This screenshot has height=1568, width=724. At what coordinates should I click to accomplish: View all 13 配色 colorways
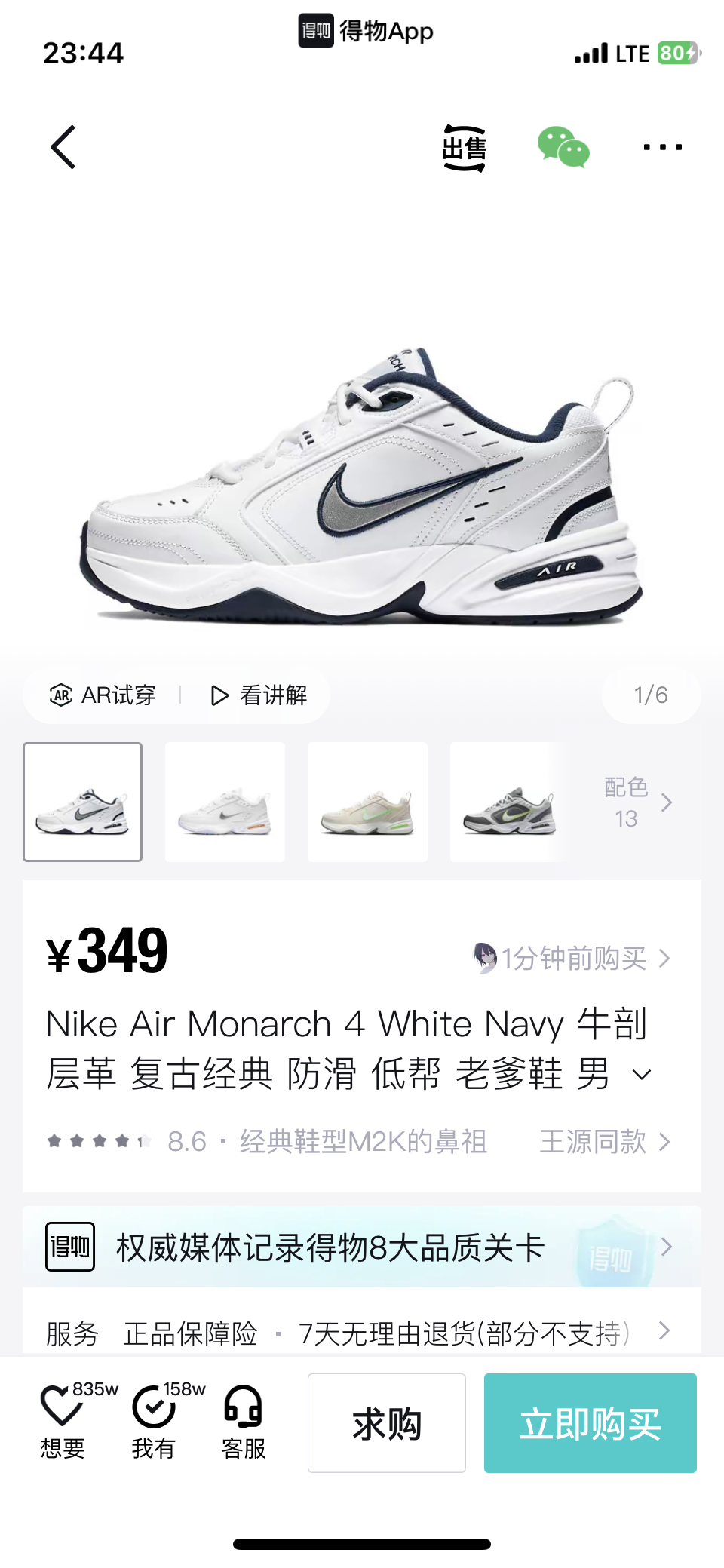click(637, 802)
